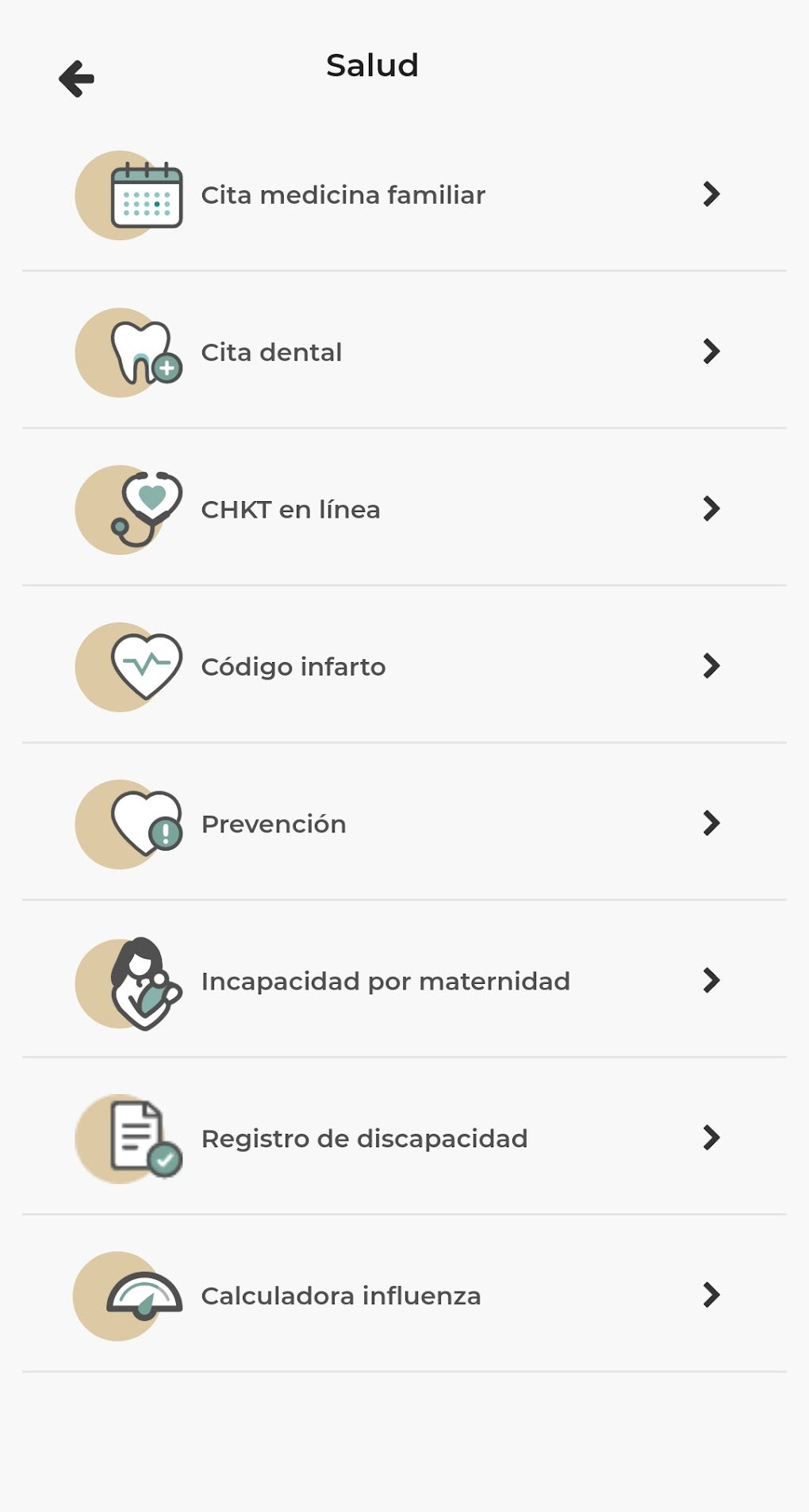Open CHKT en línea
Viewport: 809px width, 1512px height.
coord(404,508)
